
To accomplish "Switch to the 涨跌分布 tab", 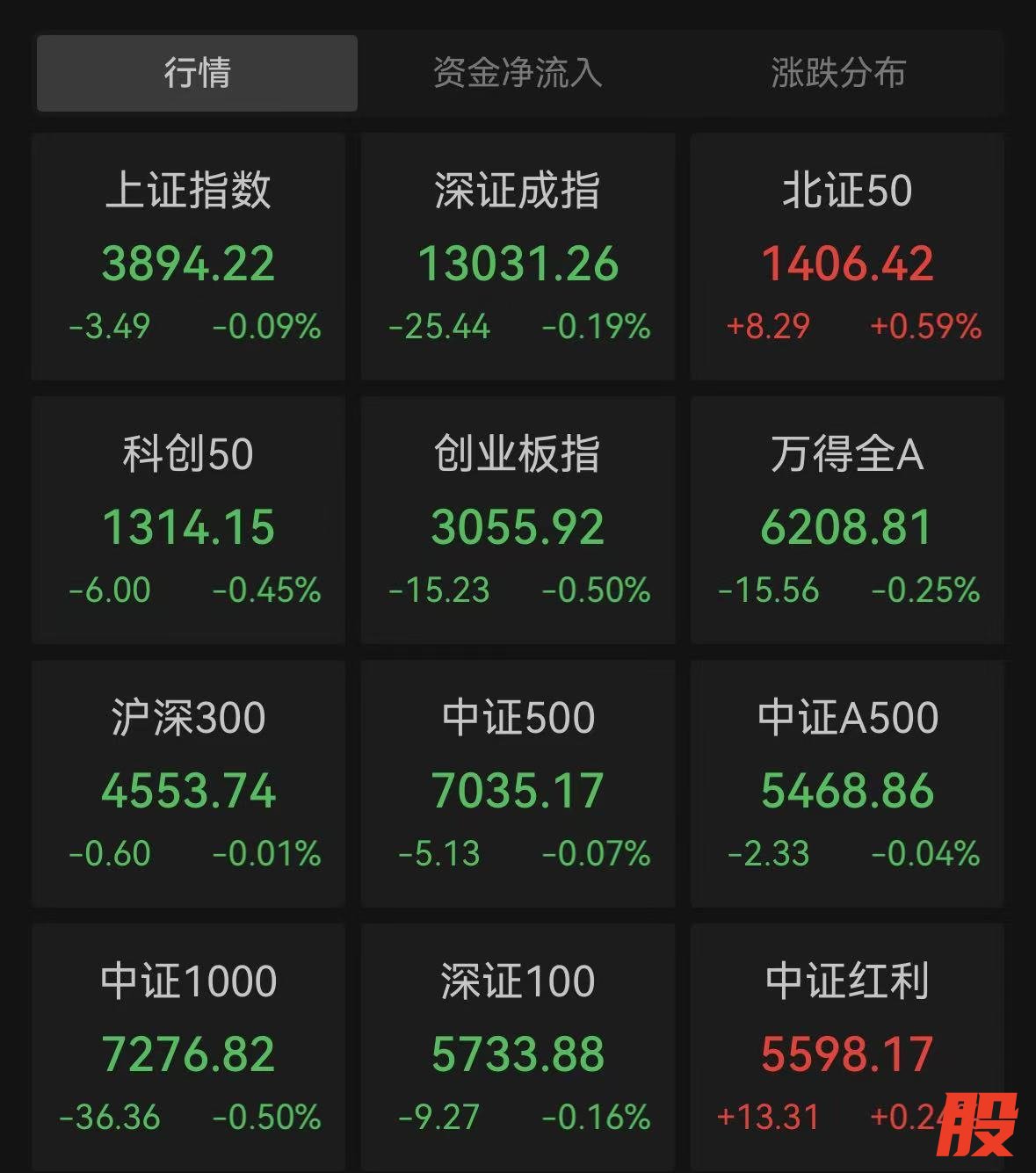I will pyautogui.click(x=837, y=73).
